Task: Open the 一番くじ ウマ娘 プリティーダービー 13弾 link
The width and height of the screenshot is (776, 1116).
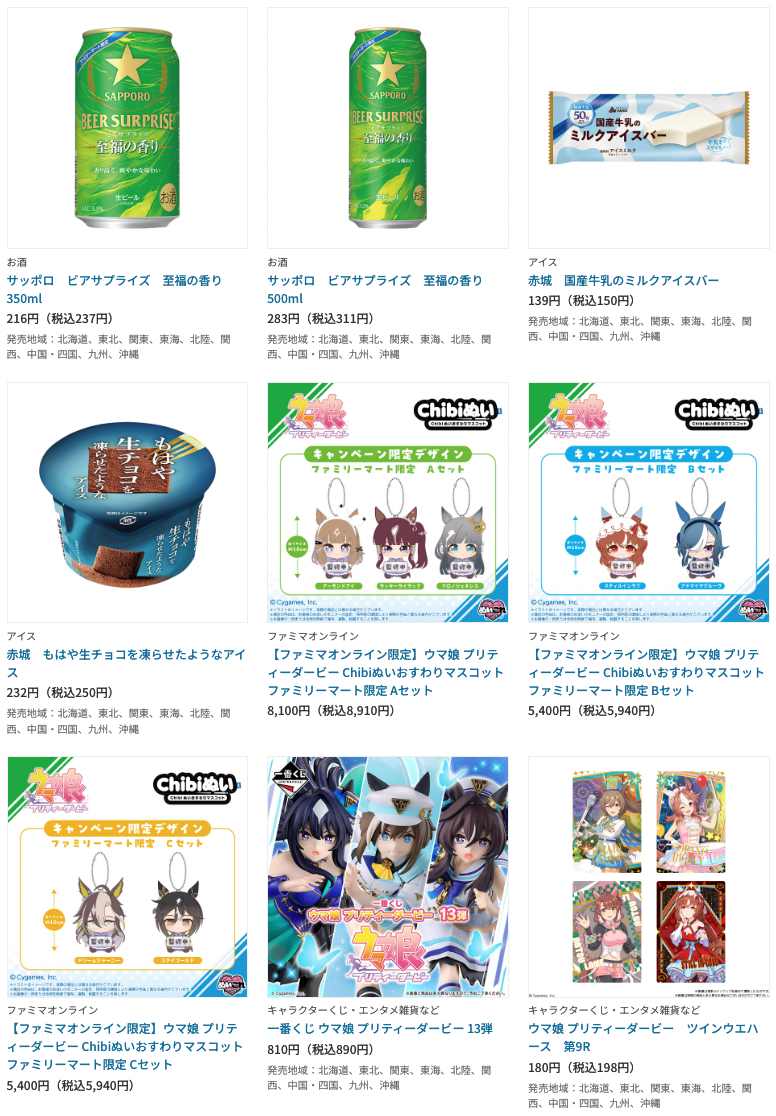Action: (x=380, y=1028)
